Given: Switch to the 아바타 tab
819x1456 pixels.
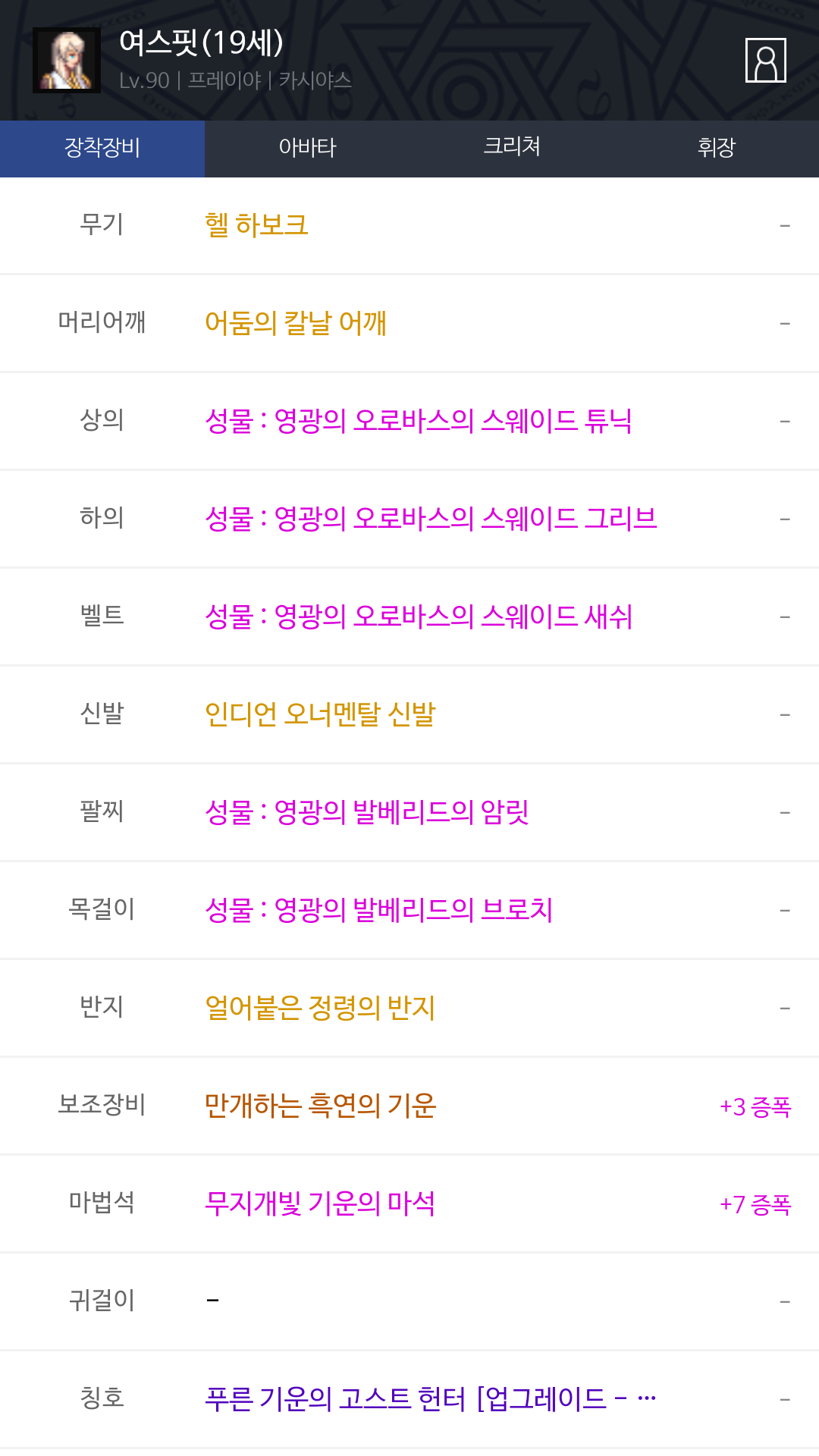Looking at the screenshot, I should click(307, 149).
